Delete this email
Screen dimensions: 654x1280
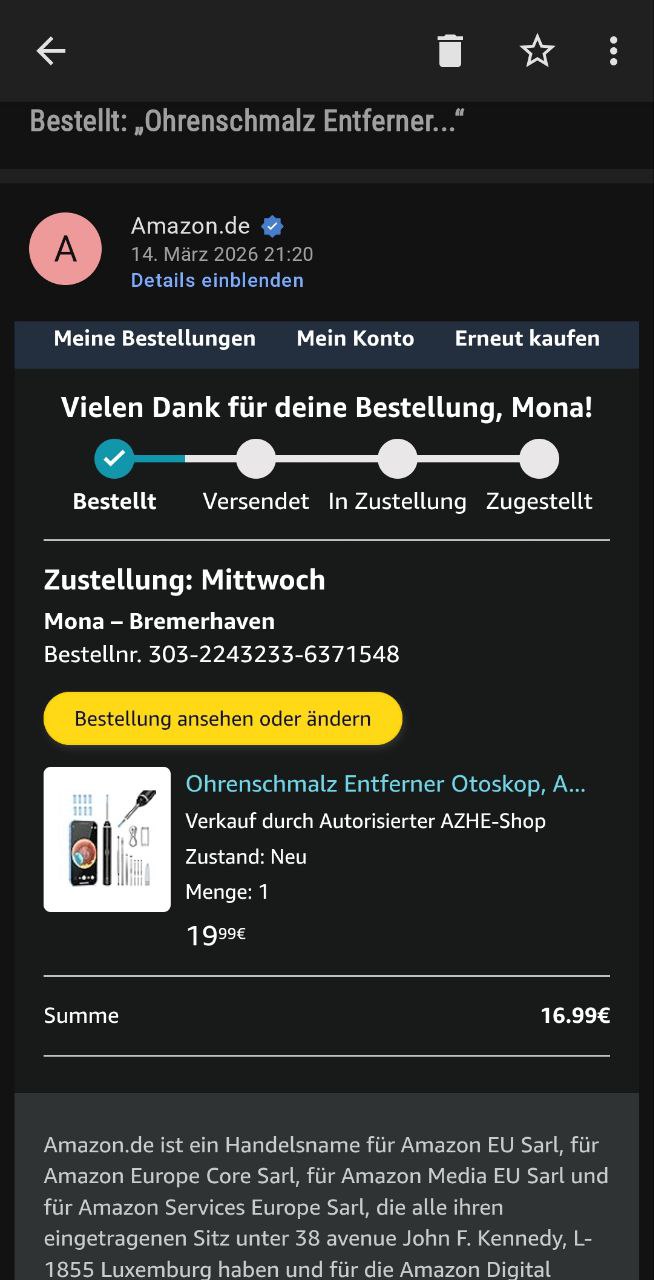[x=450, y=51]
